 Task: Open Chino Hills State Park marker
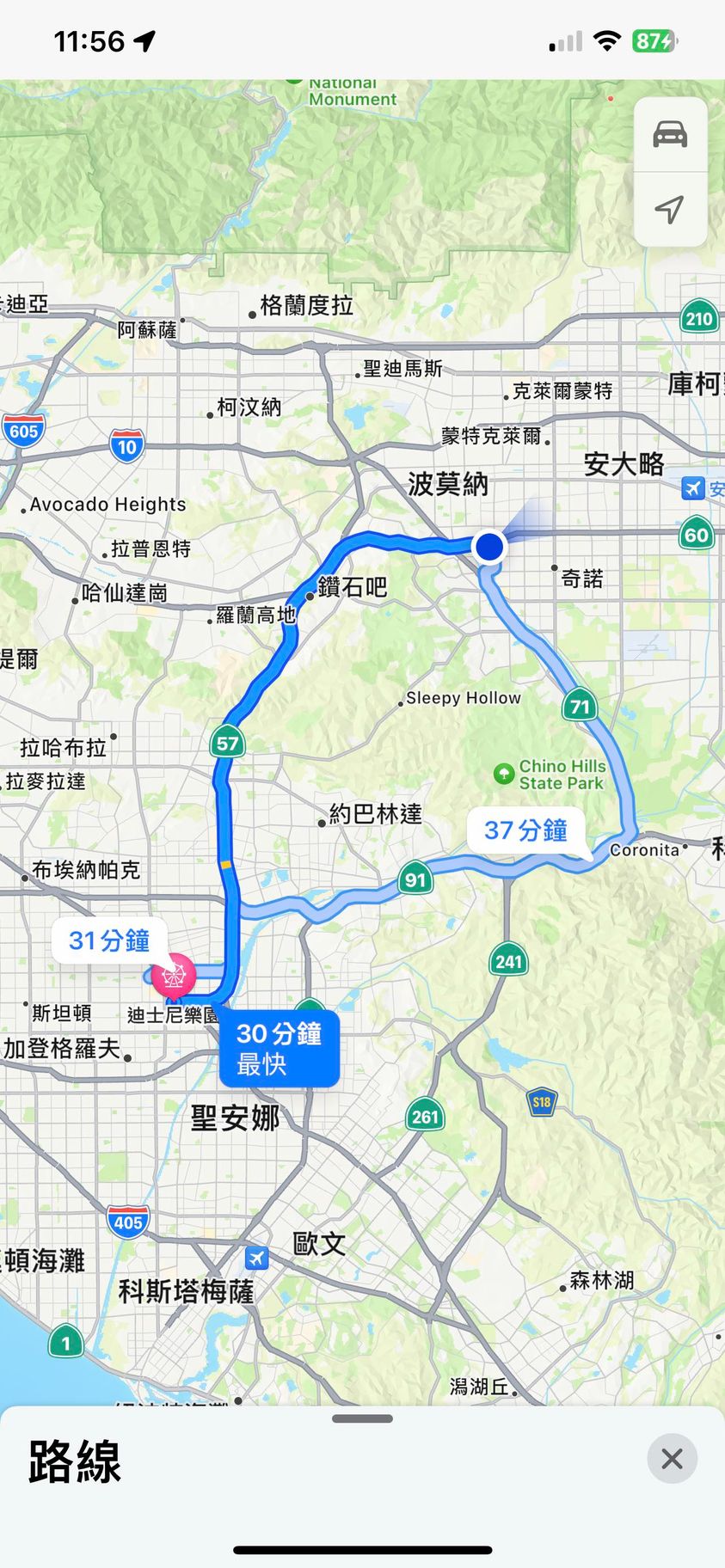pyautogui.click(x=504, y=774)
